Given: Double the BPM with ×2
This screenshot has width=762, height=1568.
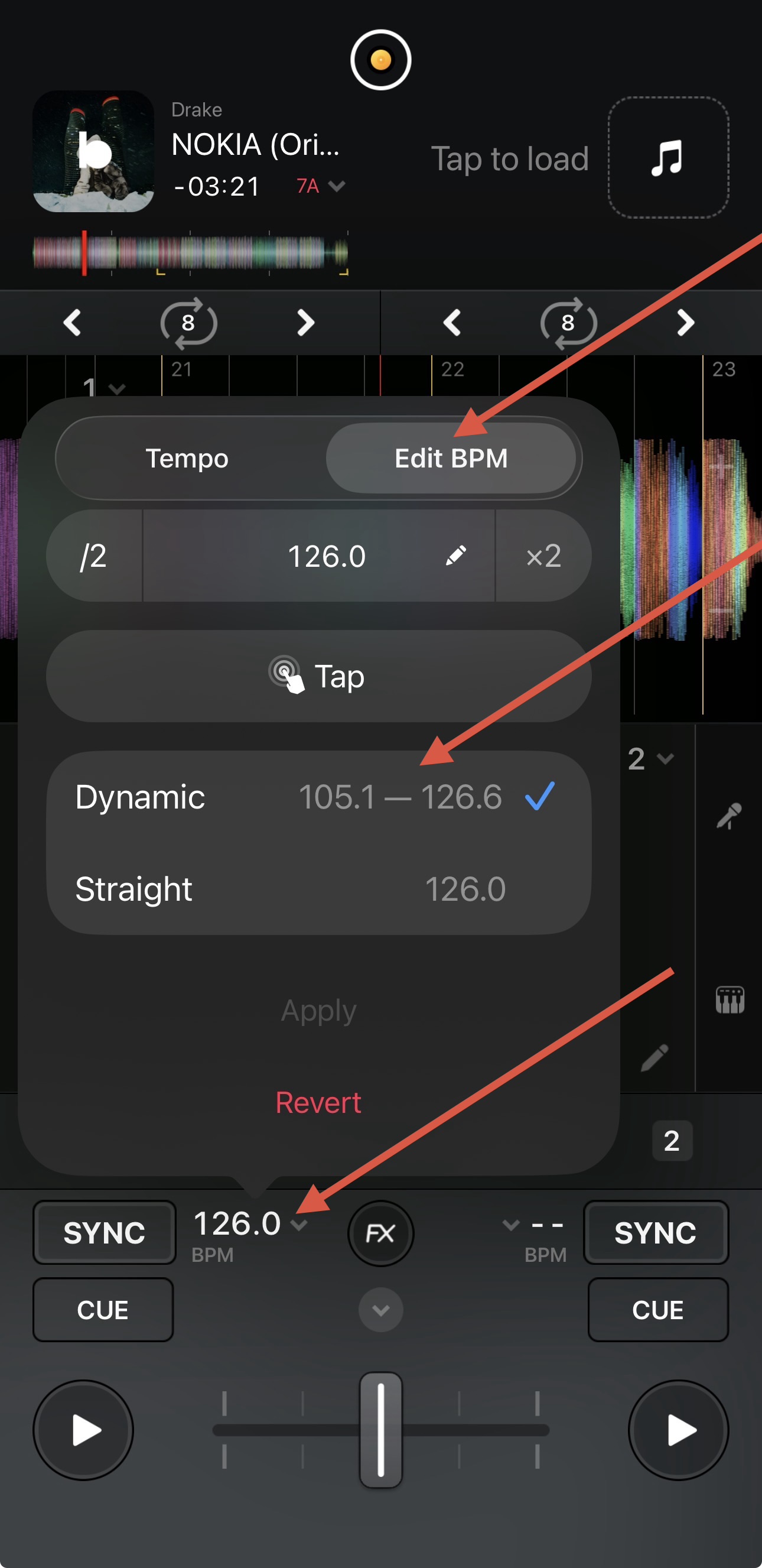Looking at the screenshot, I should tap(543, 556).
